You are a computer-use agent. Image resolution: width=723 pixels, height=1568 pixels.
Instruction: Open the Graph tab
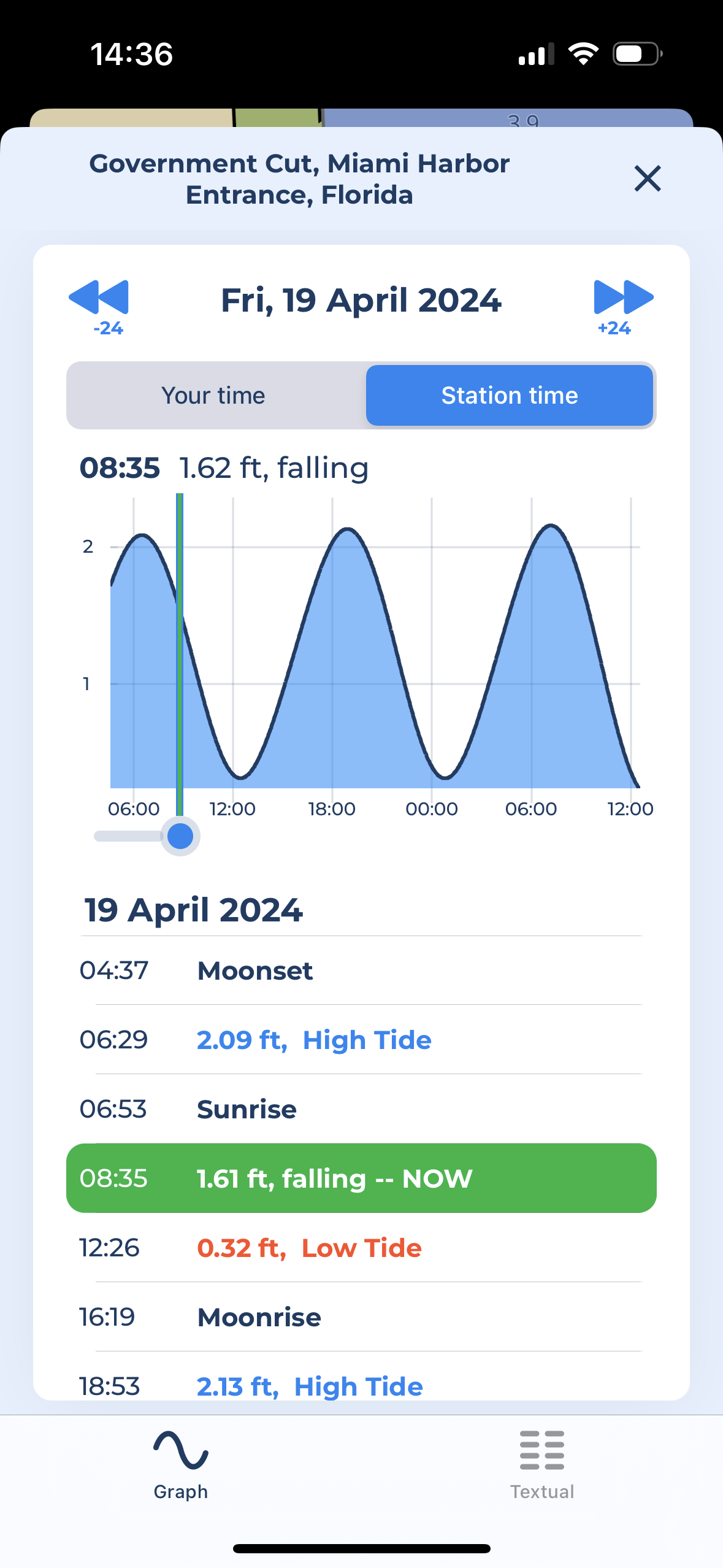pos(180,1465)
